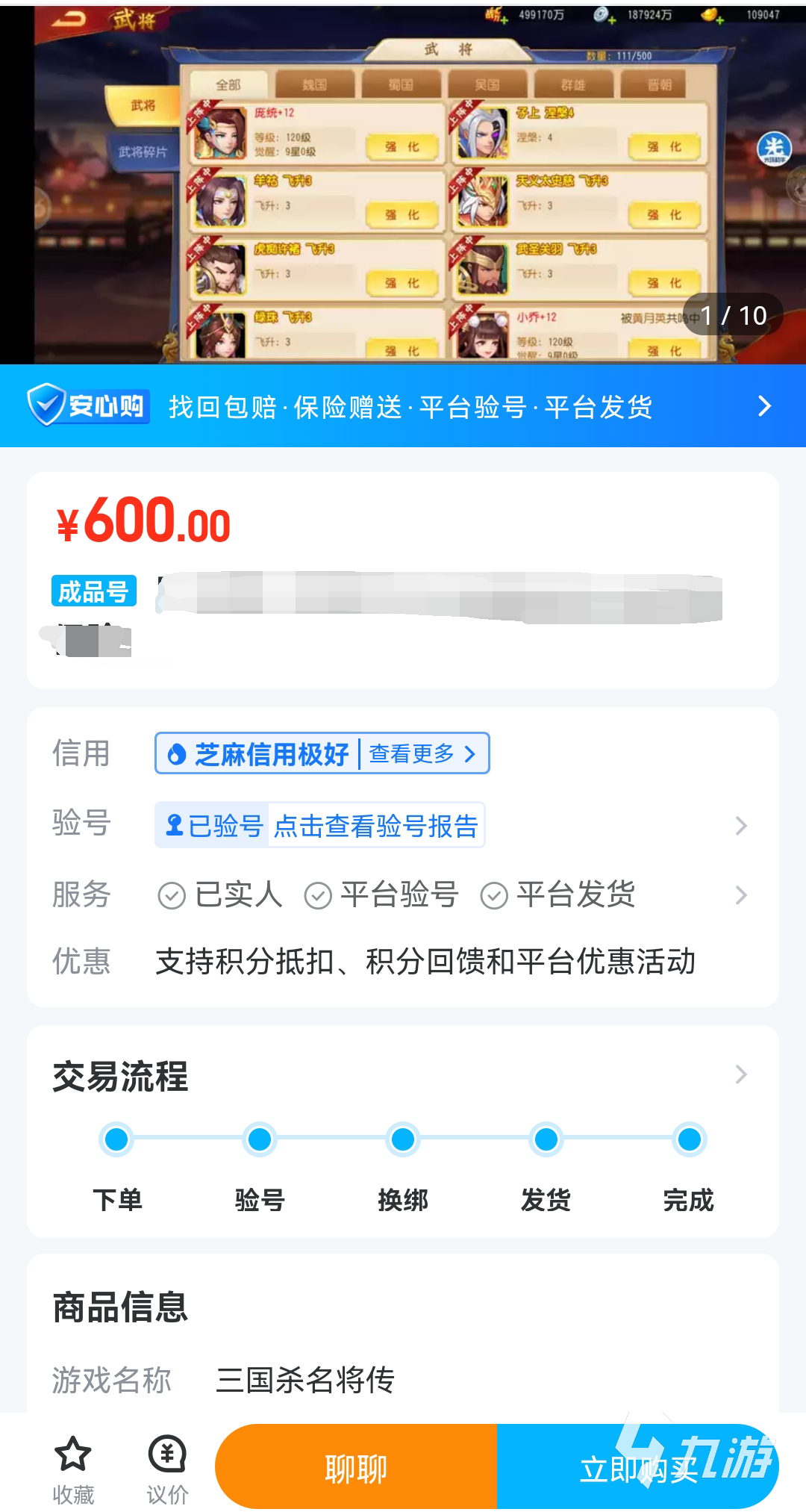
Task: View the 验号 verification report
Action: coord(375,826)
